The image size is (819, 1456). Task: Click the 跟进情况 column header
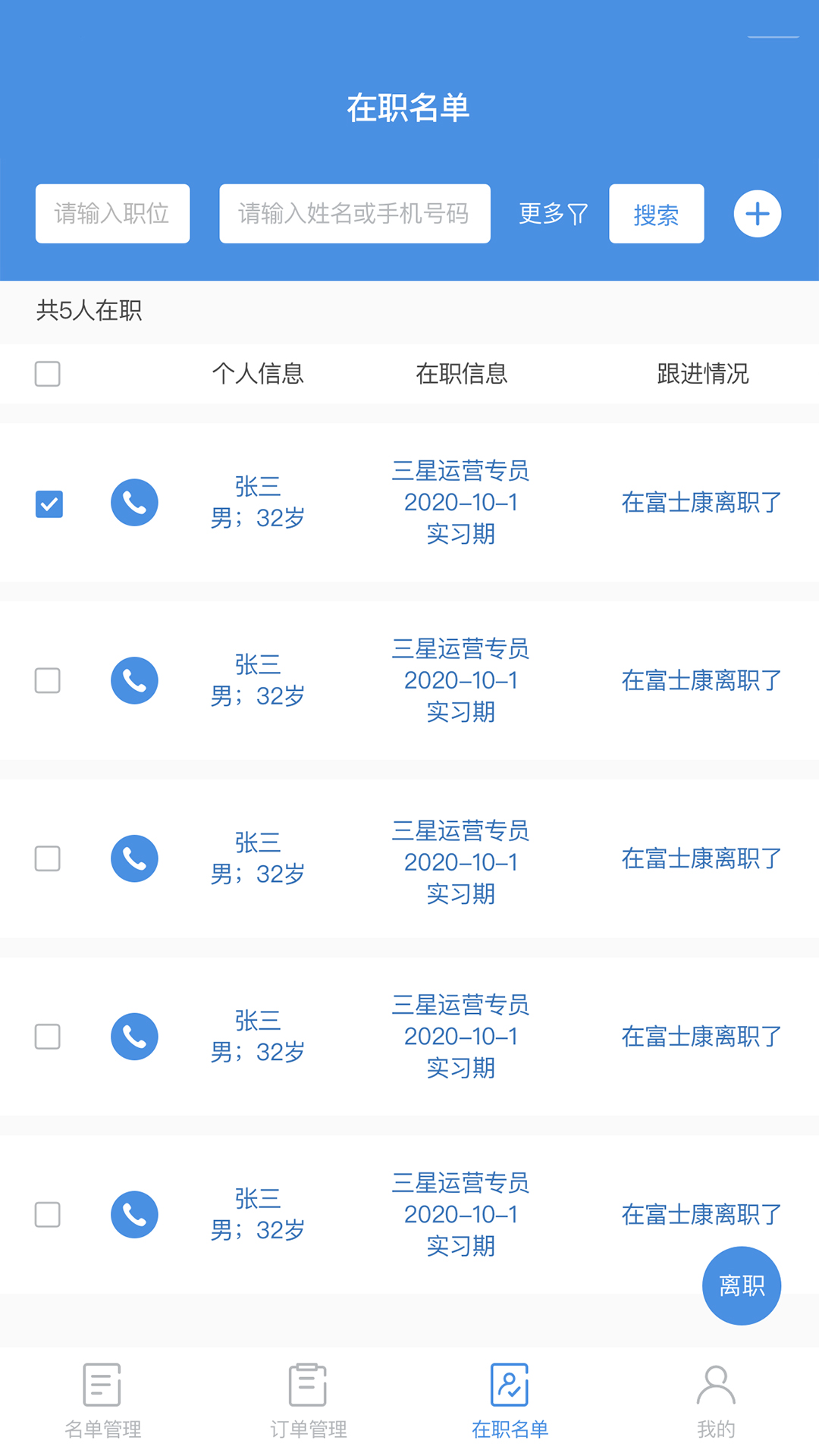[702, 374]
